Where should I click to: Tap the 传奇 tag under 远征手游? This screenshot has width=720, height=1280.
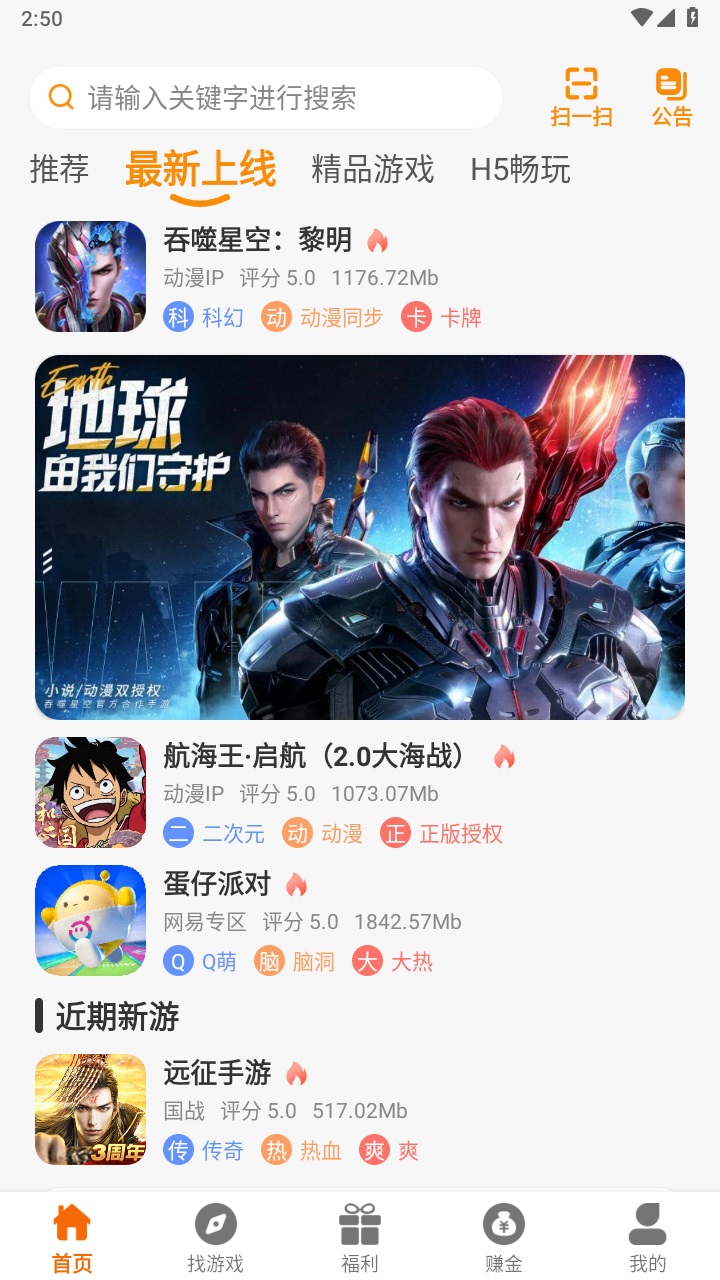tap(206, 1150)
